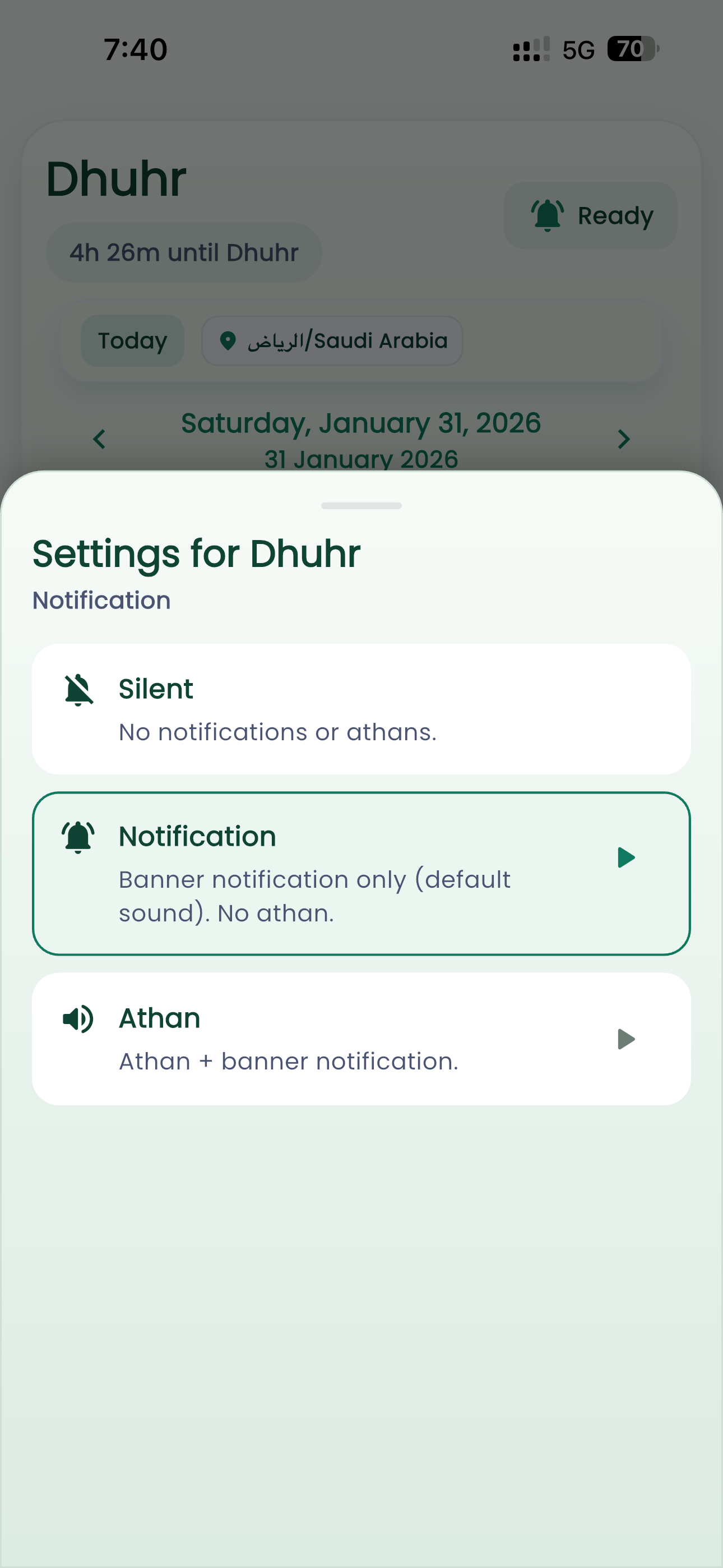Go to the previous day with the left chevron

(99, 439)
